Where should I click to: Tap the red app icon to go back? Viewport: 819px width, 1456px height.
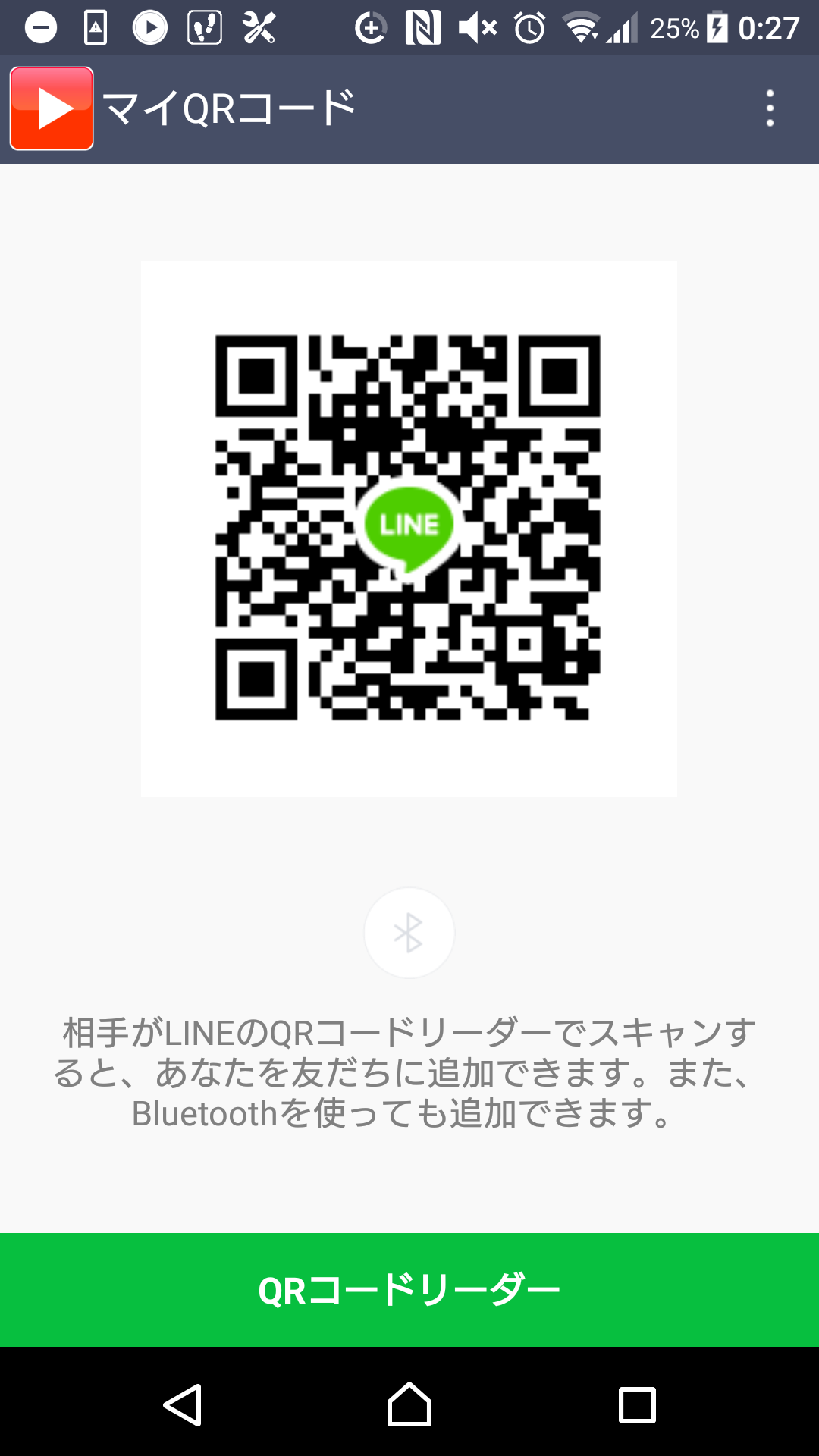[52, 108]
